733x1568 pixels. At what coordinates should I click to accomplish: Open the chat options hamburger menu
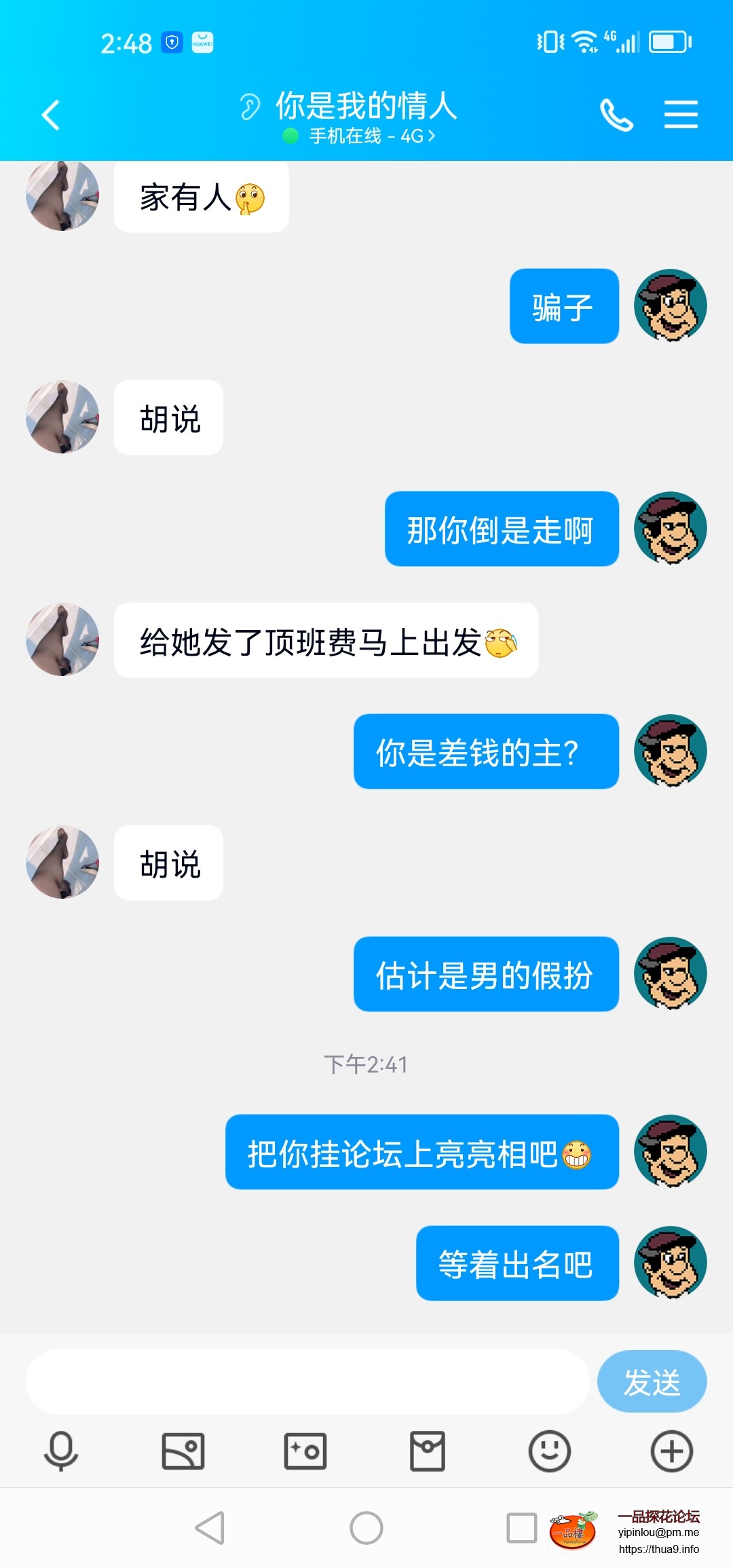tap(681, 114)
